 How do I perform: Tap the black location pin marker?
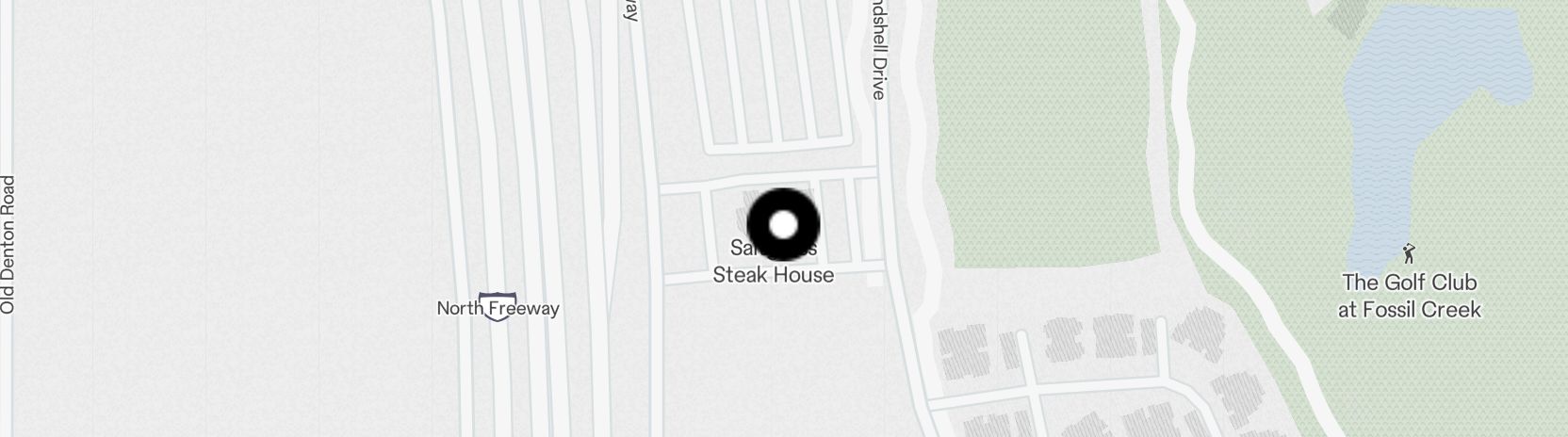[x=783, y=225]
